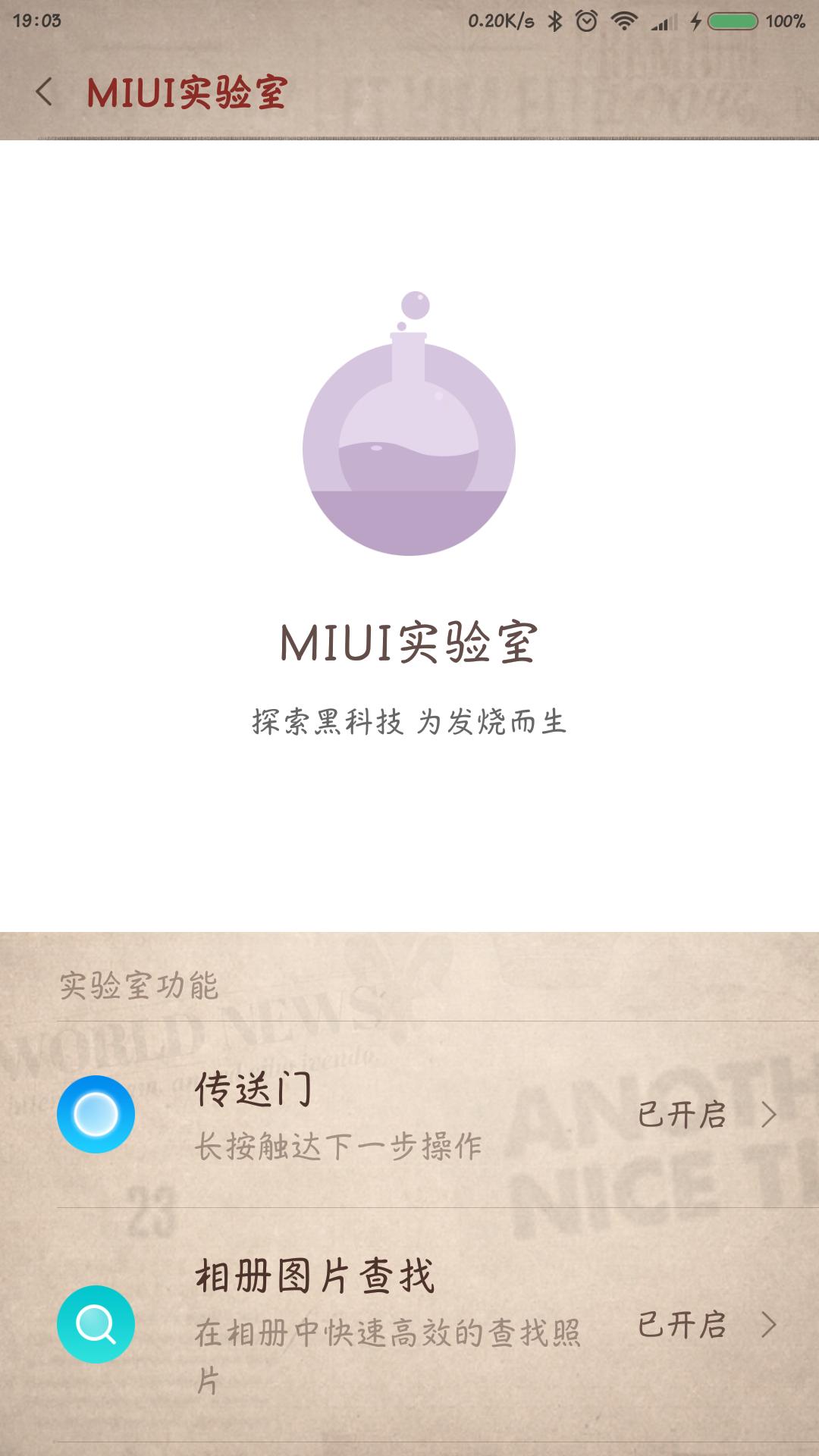Tap the 传送门 circular blue icon
Image resolution: width=819 pixels, height=1456 pixels.
[96, 1113]
